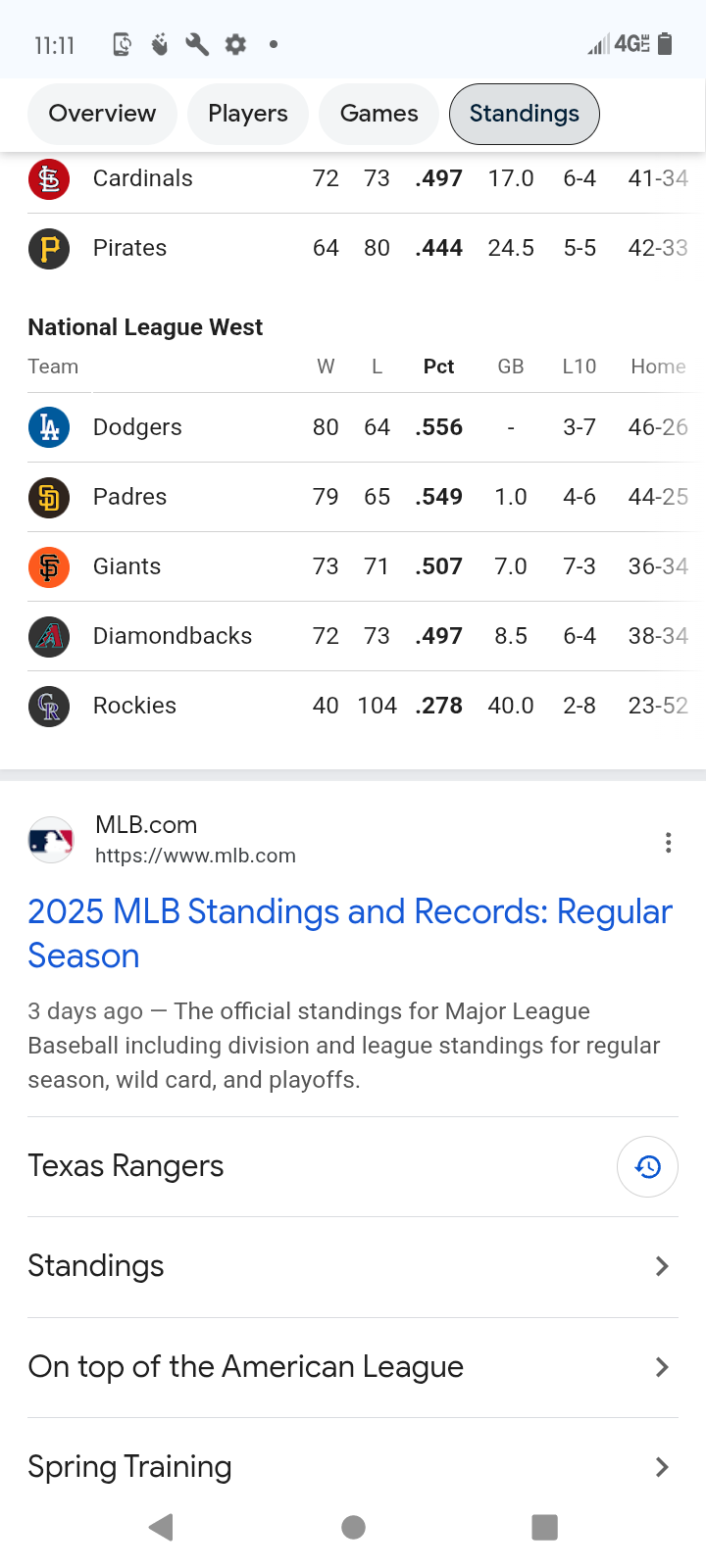Tap the MLB.com favicon
Viewport: 706px width, 1568px height.
(x=50, y=838)
